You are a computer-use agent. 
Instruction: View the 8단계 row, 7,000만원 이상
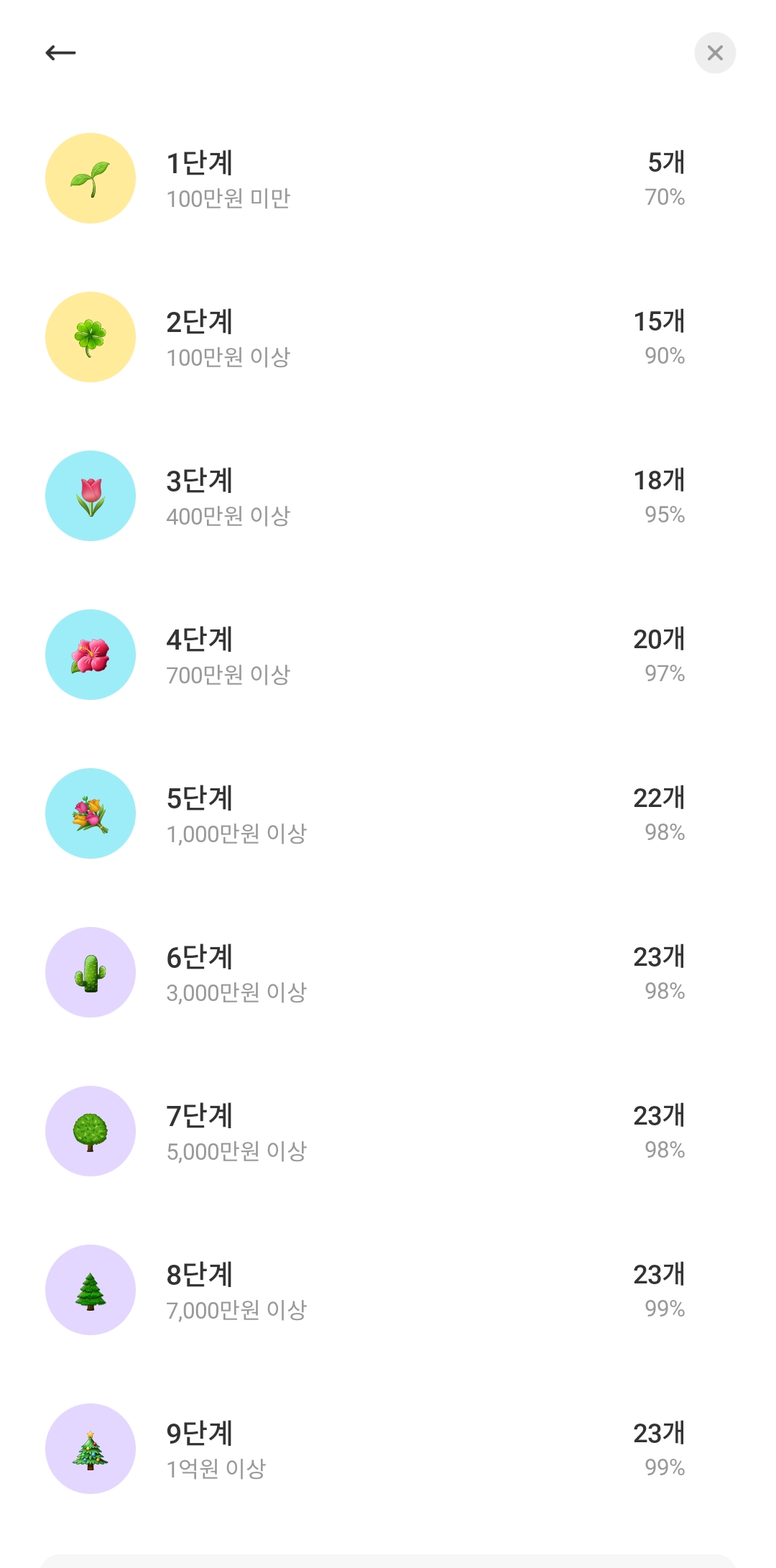388,1290
